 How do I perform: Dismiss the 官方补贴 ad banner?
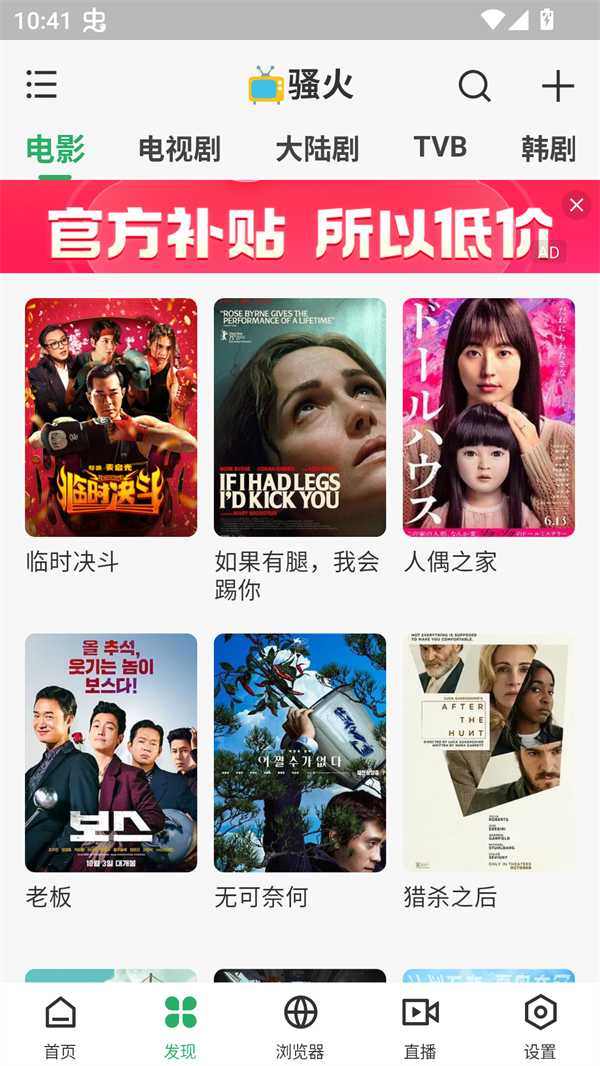[576, 205]
